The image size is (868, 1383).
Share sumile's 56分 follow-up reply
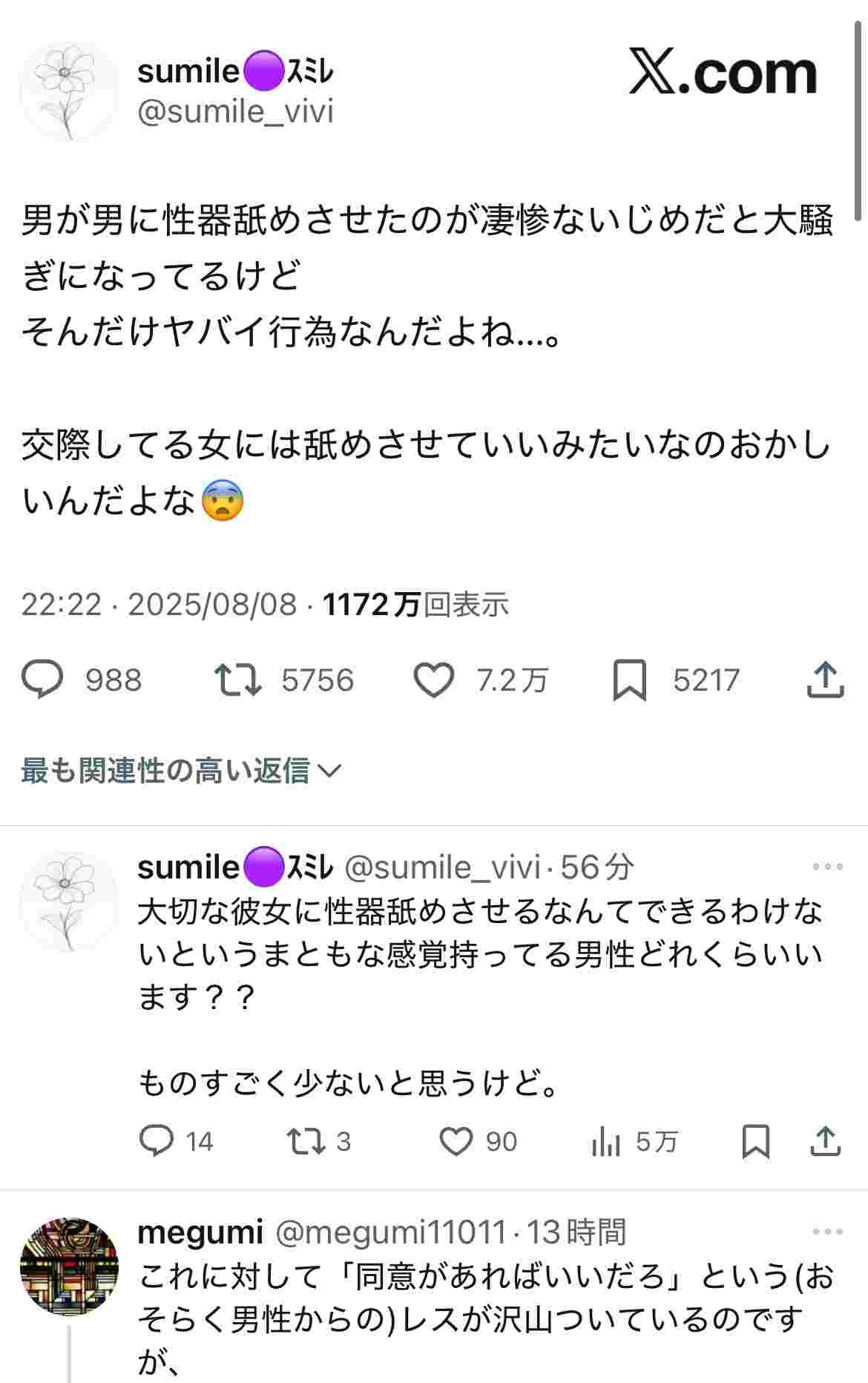coord(825,1141)
